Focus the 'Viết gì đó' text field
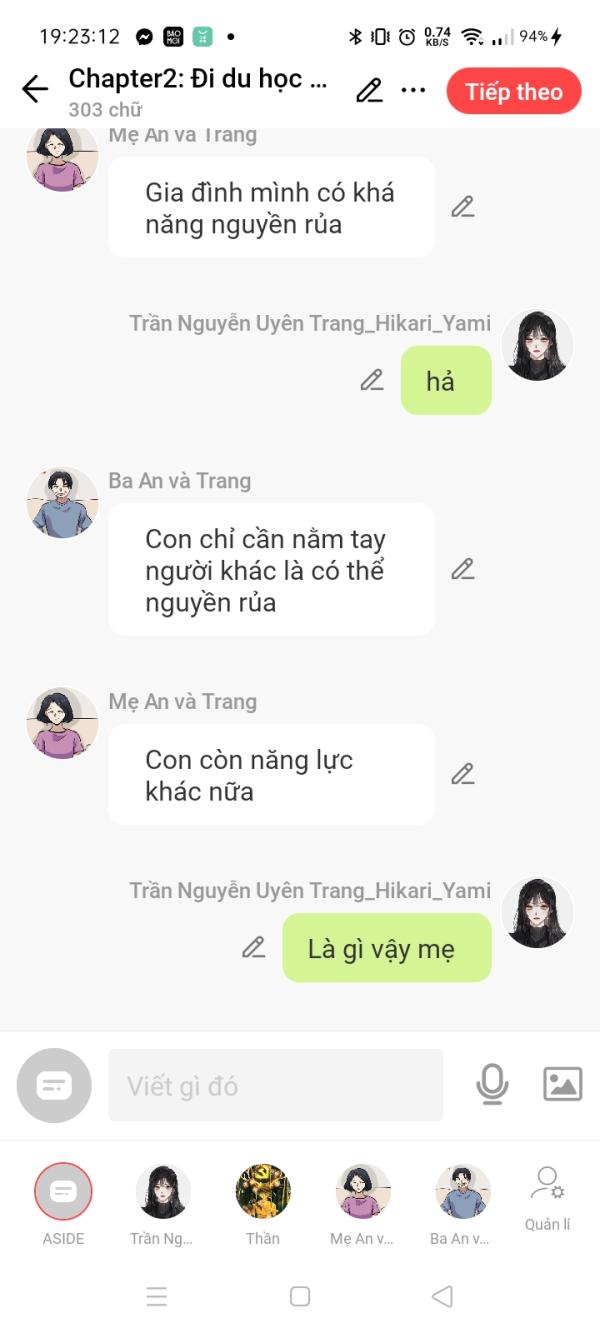Viewport: 600px width, 1333px height. click(x=275, y=1085)
